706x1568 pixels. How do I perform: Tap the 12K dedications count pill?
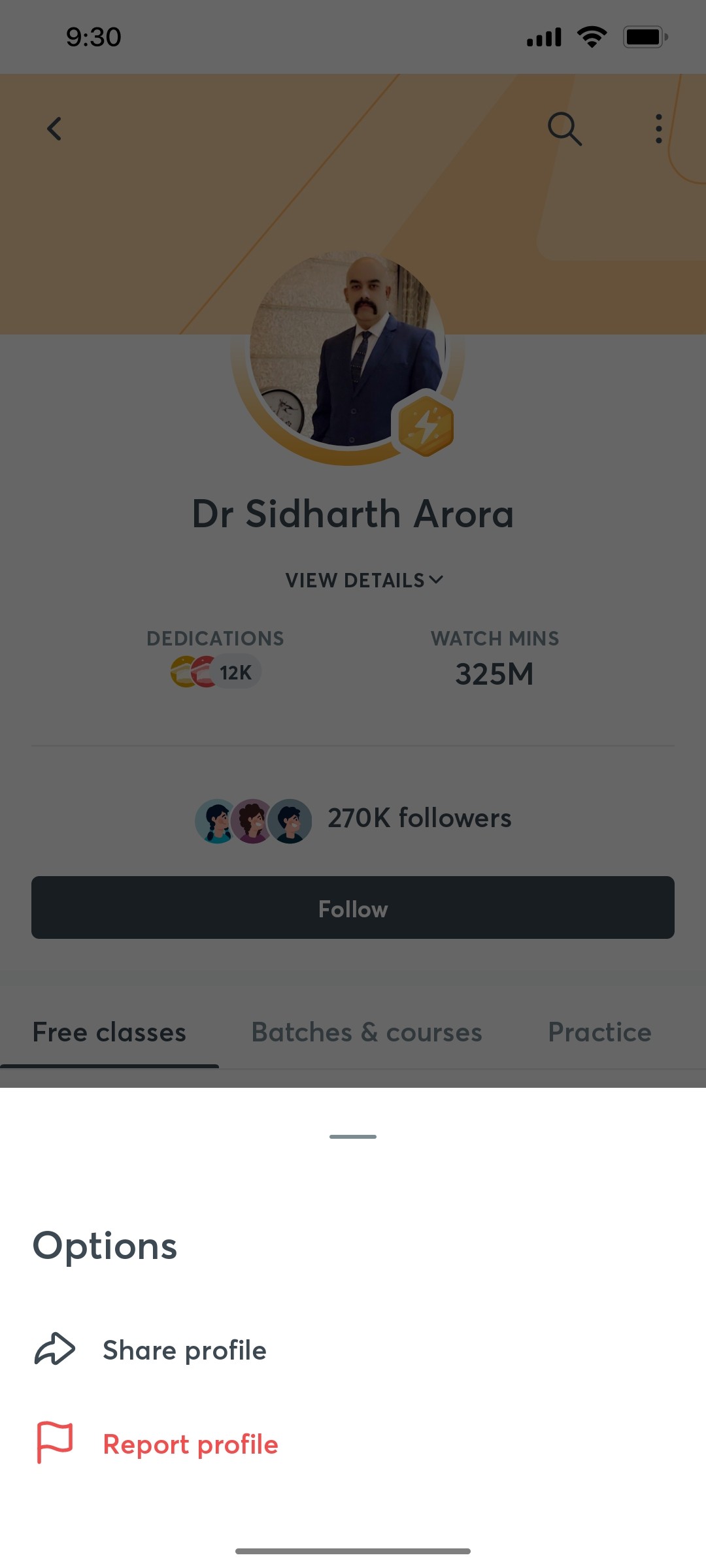(234, 671)
